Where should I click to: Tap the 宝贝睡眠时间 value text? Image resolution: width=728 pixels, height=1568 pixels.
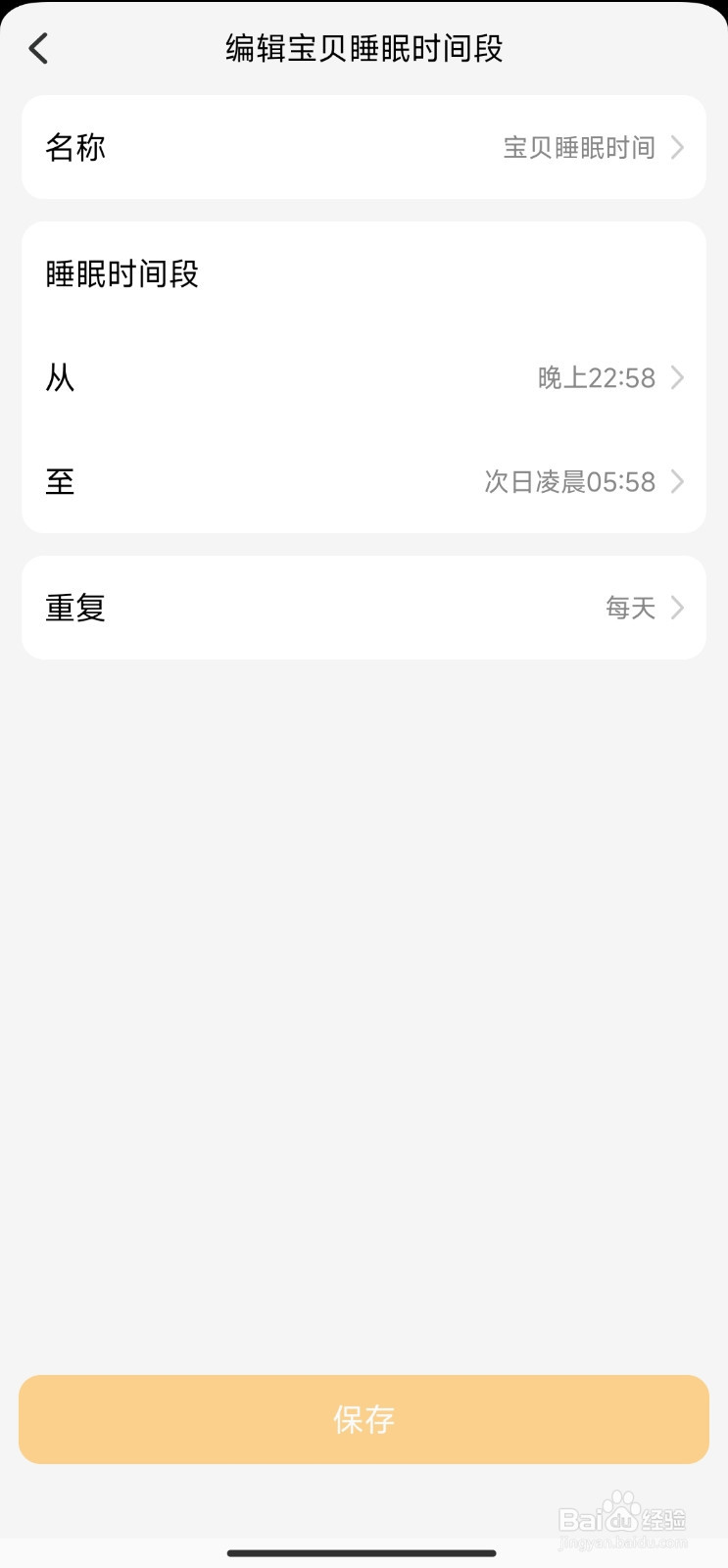[578, 148]
